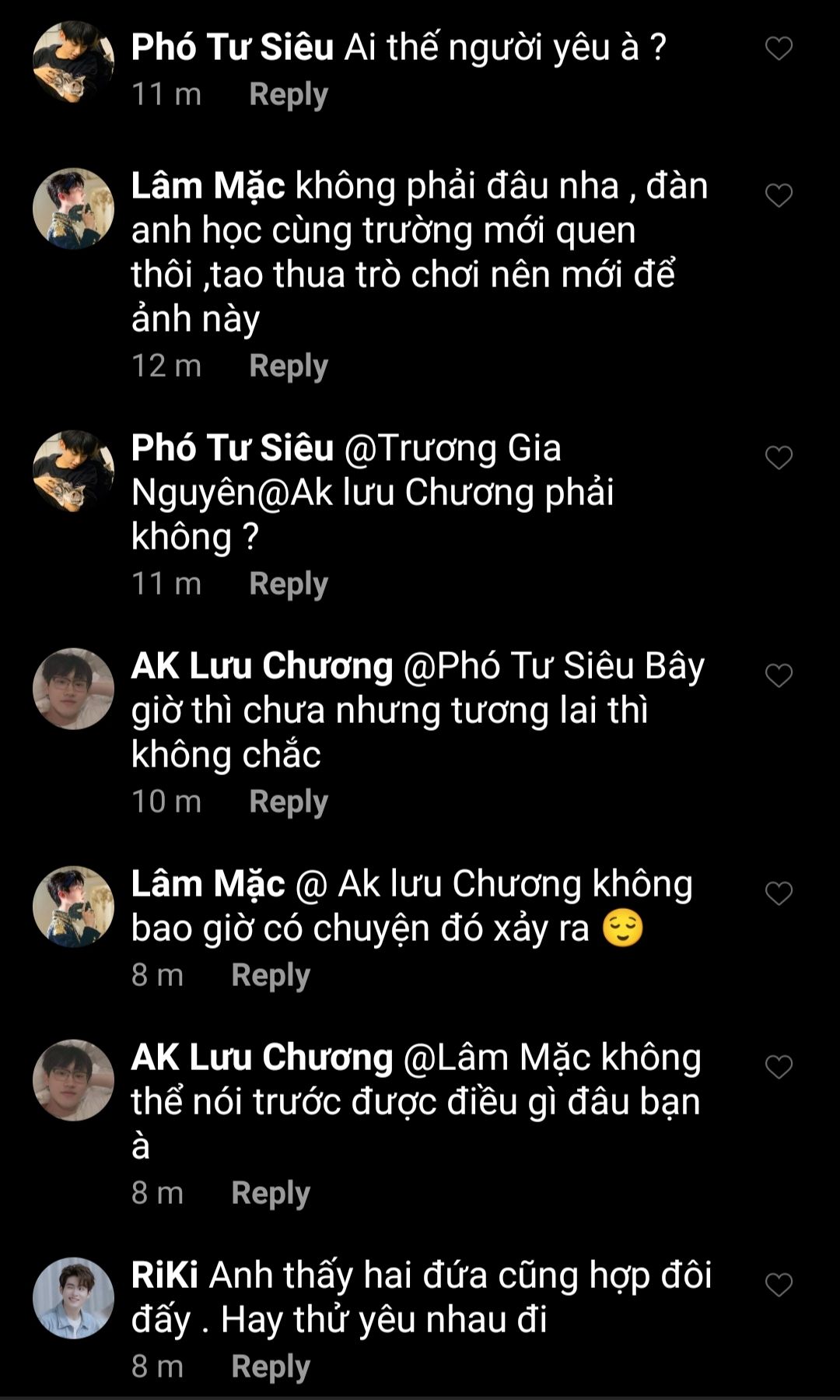Reply to AK Lưu Chương's "Bây giờ thì chưa" comment
Viewport: 840px width, 1400px height.
click(289, 802)
